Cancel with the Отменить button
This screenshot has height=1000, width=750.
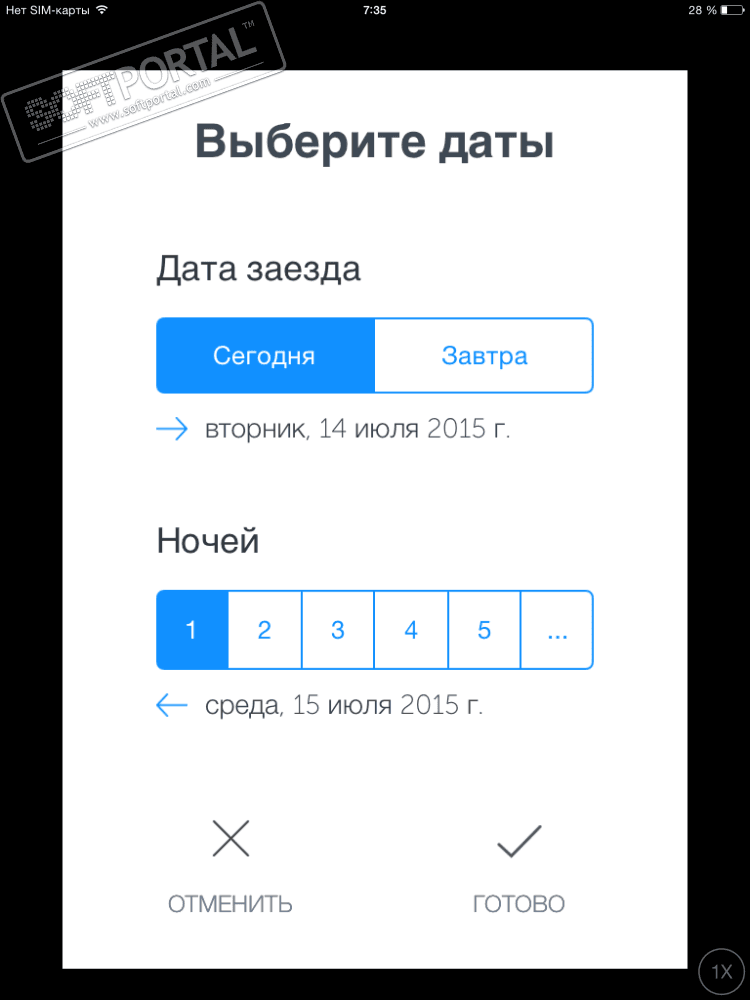point(231,866)
